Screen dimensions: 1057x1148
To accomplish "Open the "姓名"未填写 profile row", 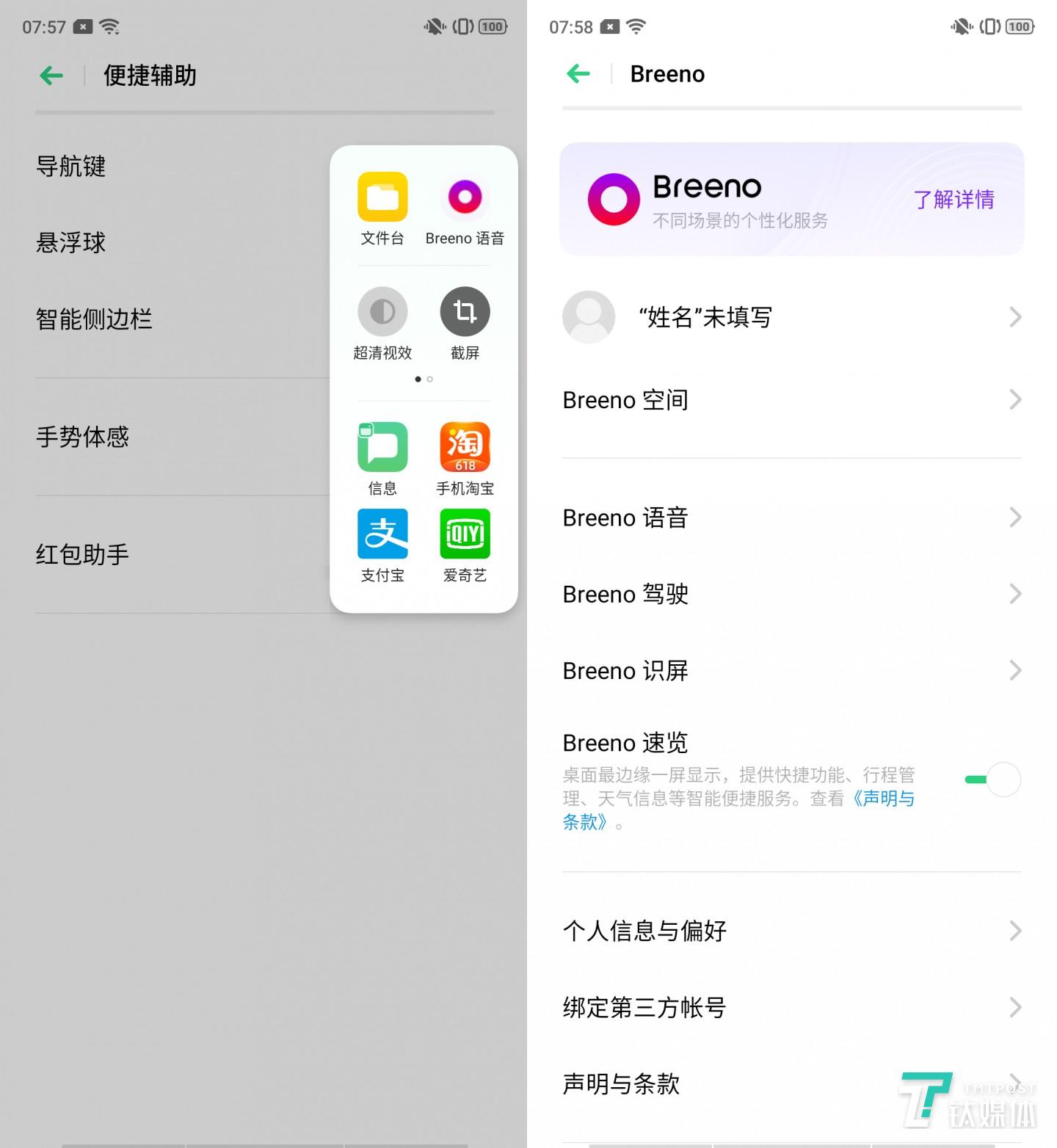I will [x=791, y=317].
